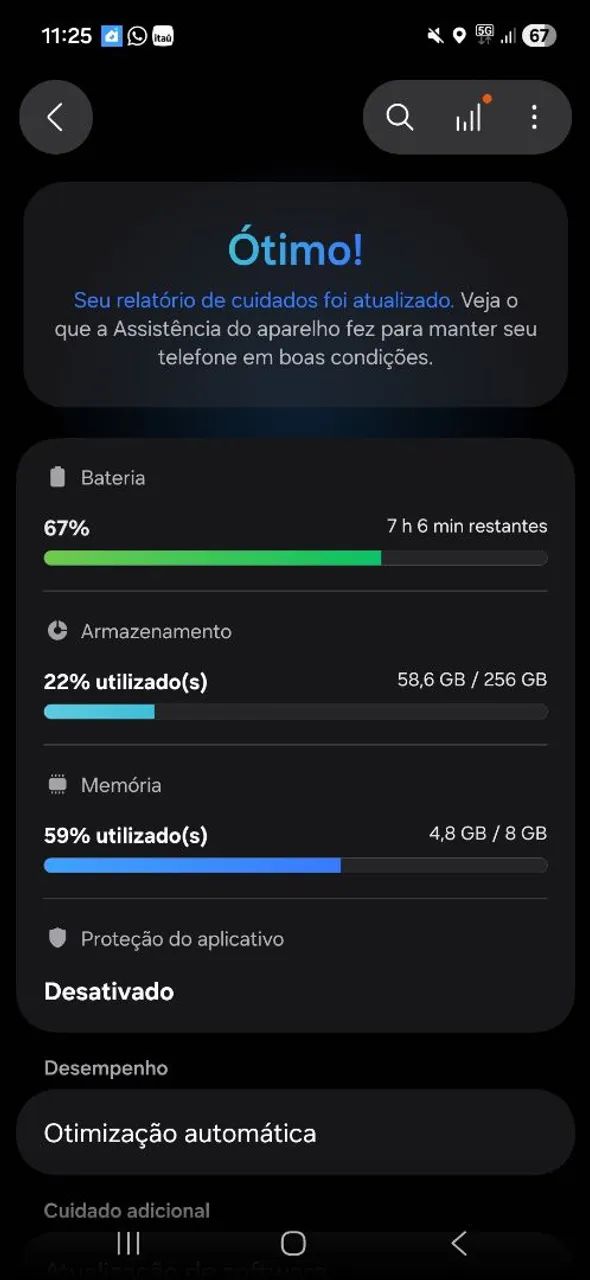This screenshot has width=590, height=1280.
Task: Open the search icon
Action: point(400,117)
